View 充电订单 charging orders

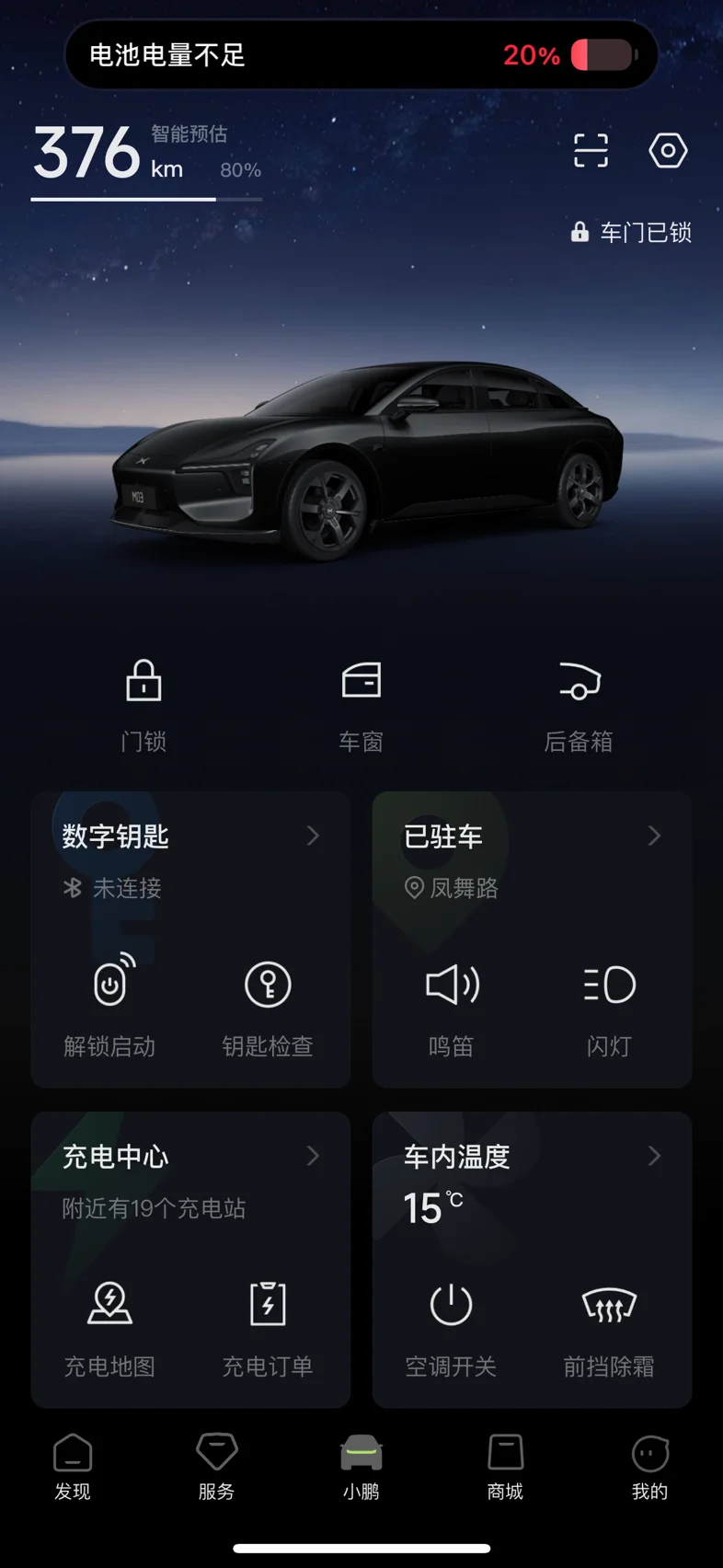(x=268, y=1327)
